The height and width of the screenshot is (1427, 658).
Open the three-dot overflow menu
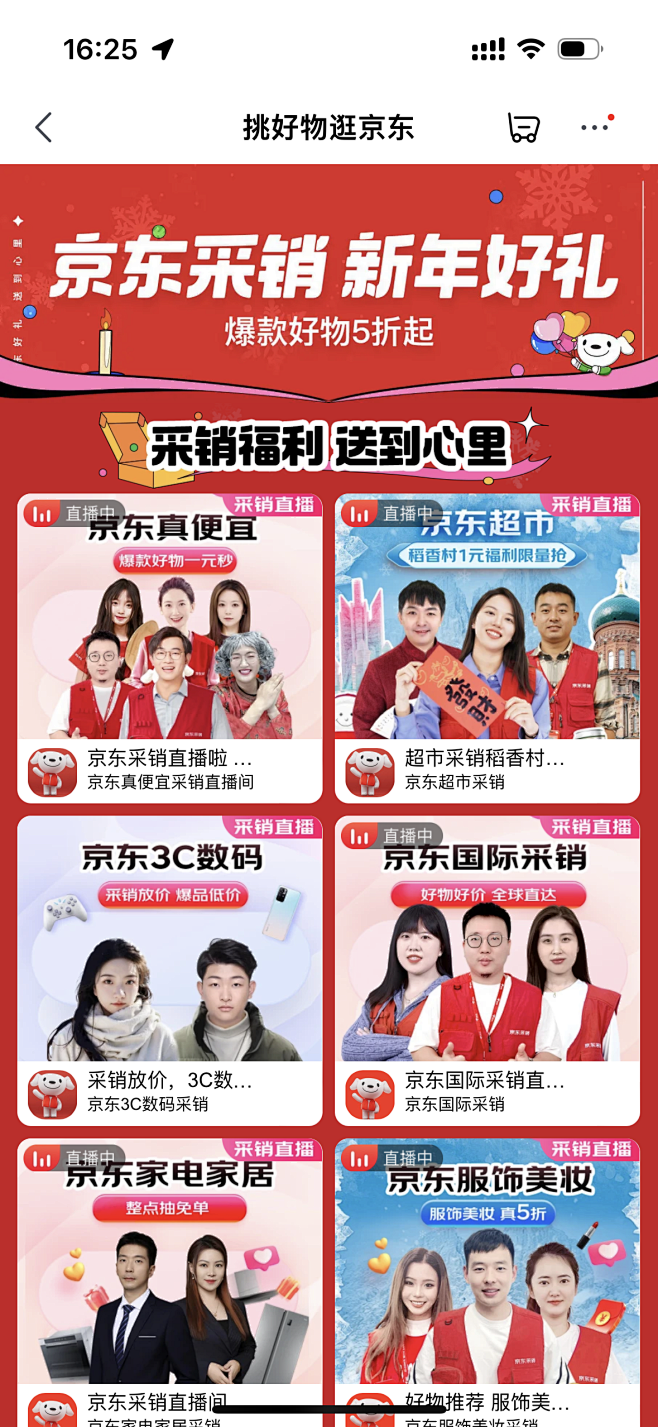tap(595, 127)
